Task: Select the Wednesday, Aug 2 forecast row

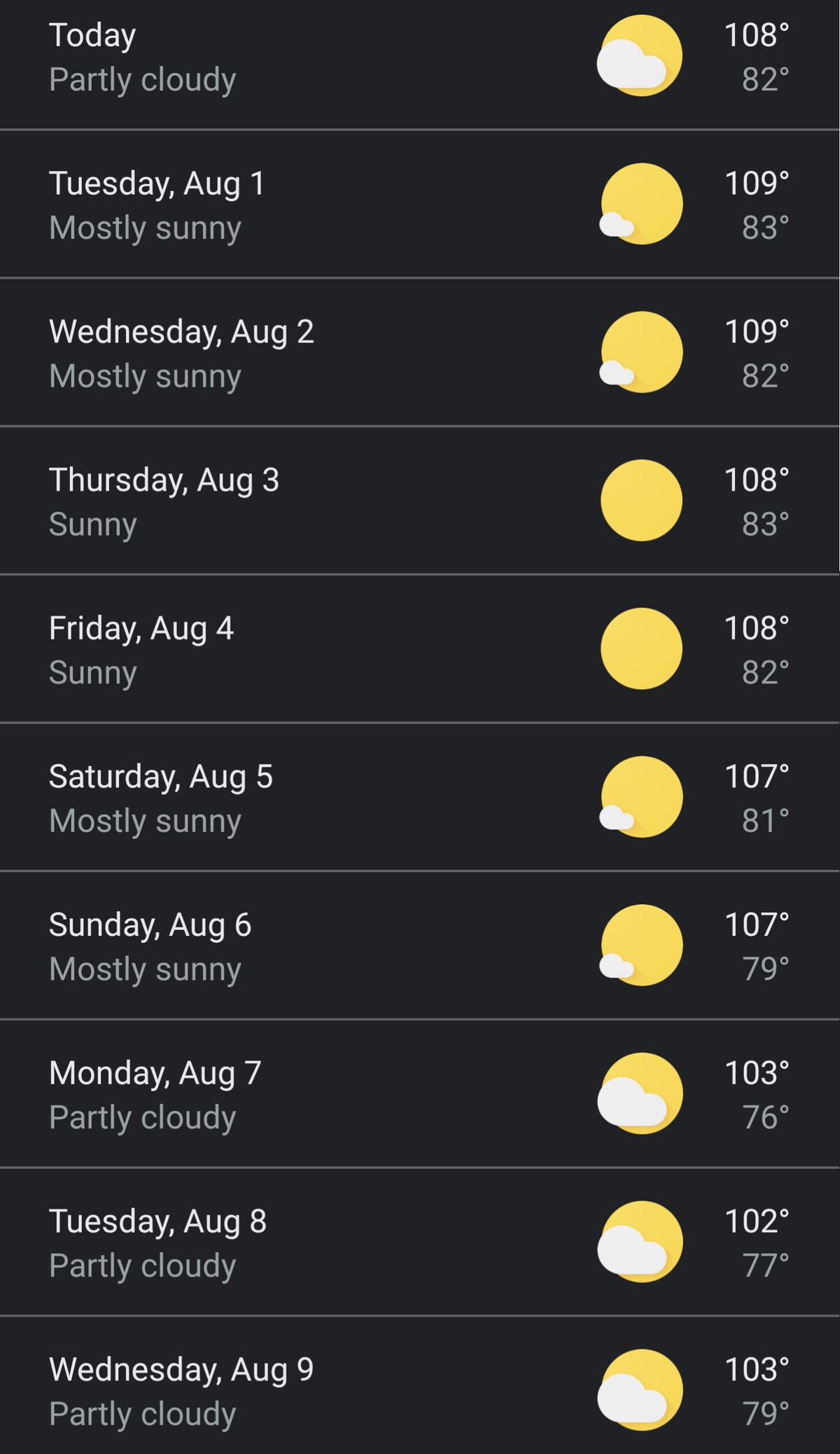Action: (x=420, y=353)
